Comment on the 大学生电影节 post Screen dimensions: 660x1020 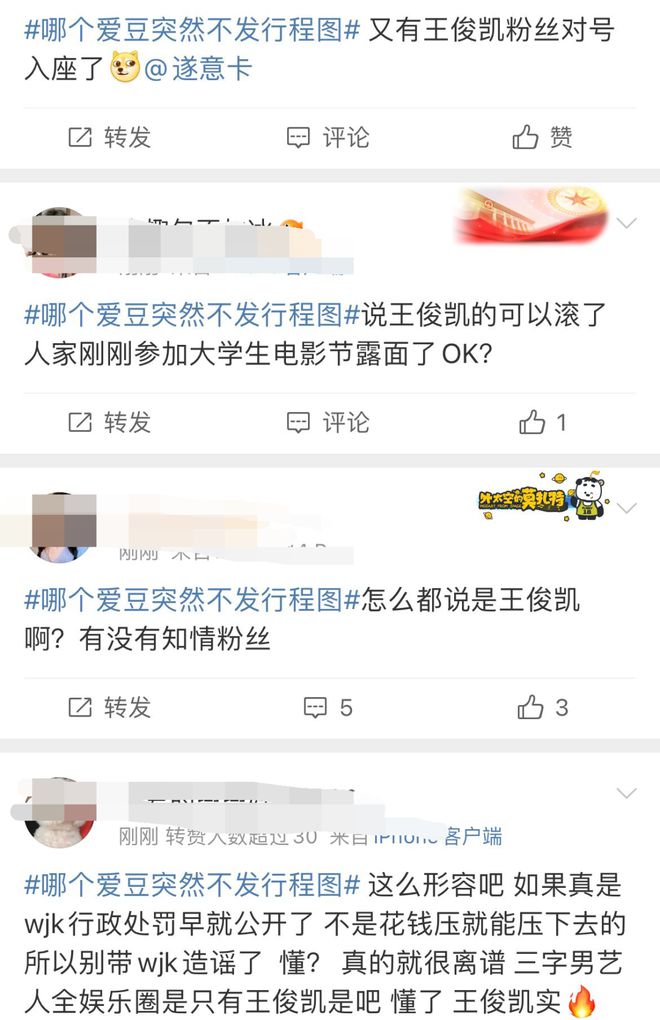[x=328, y=422]
